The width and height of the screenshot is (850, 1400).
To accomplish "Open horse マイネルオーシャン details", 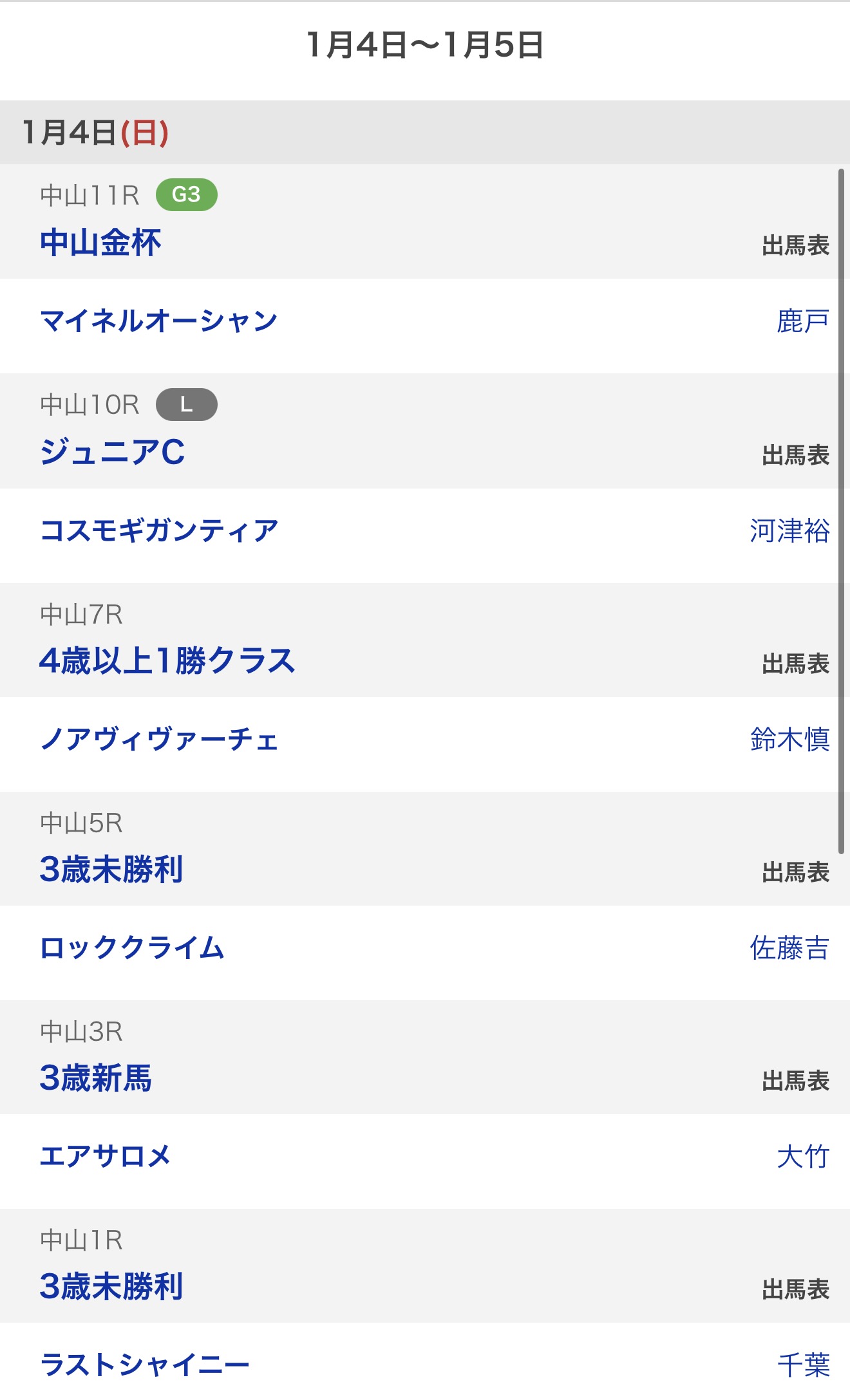I will pyautogui.click(x=158, y=321).
